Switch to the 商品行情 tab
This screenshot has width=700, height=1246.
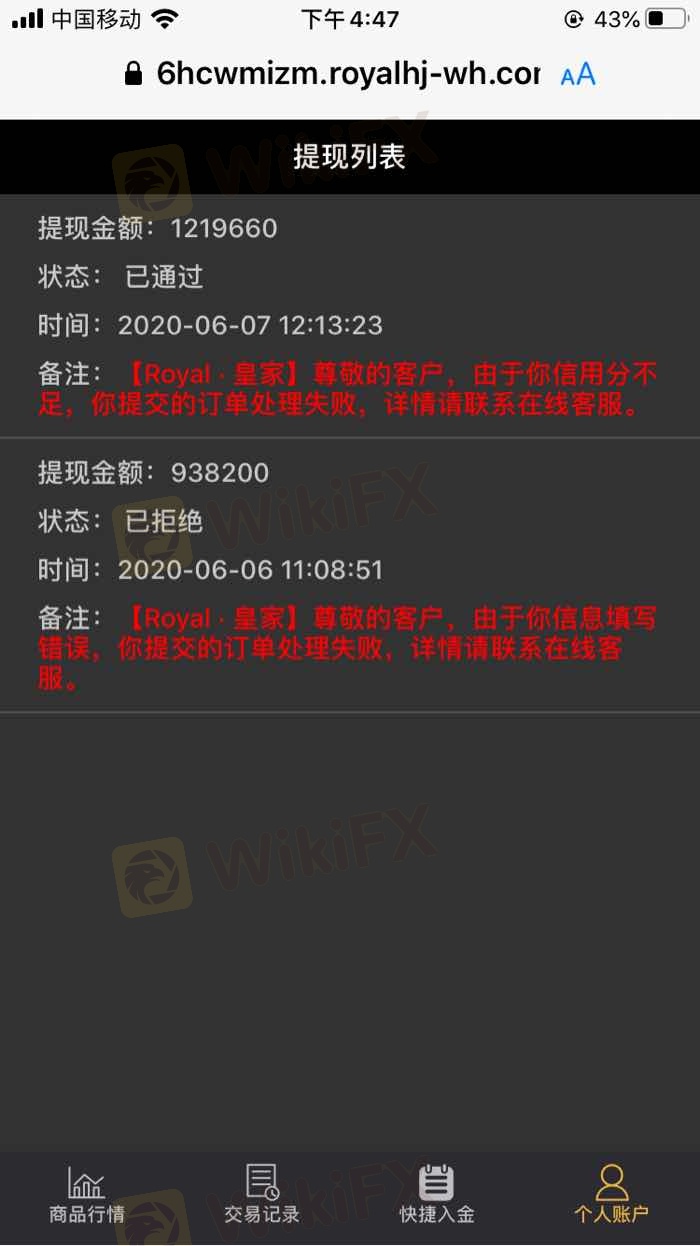point(87,1195)
